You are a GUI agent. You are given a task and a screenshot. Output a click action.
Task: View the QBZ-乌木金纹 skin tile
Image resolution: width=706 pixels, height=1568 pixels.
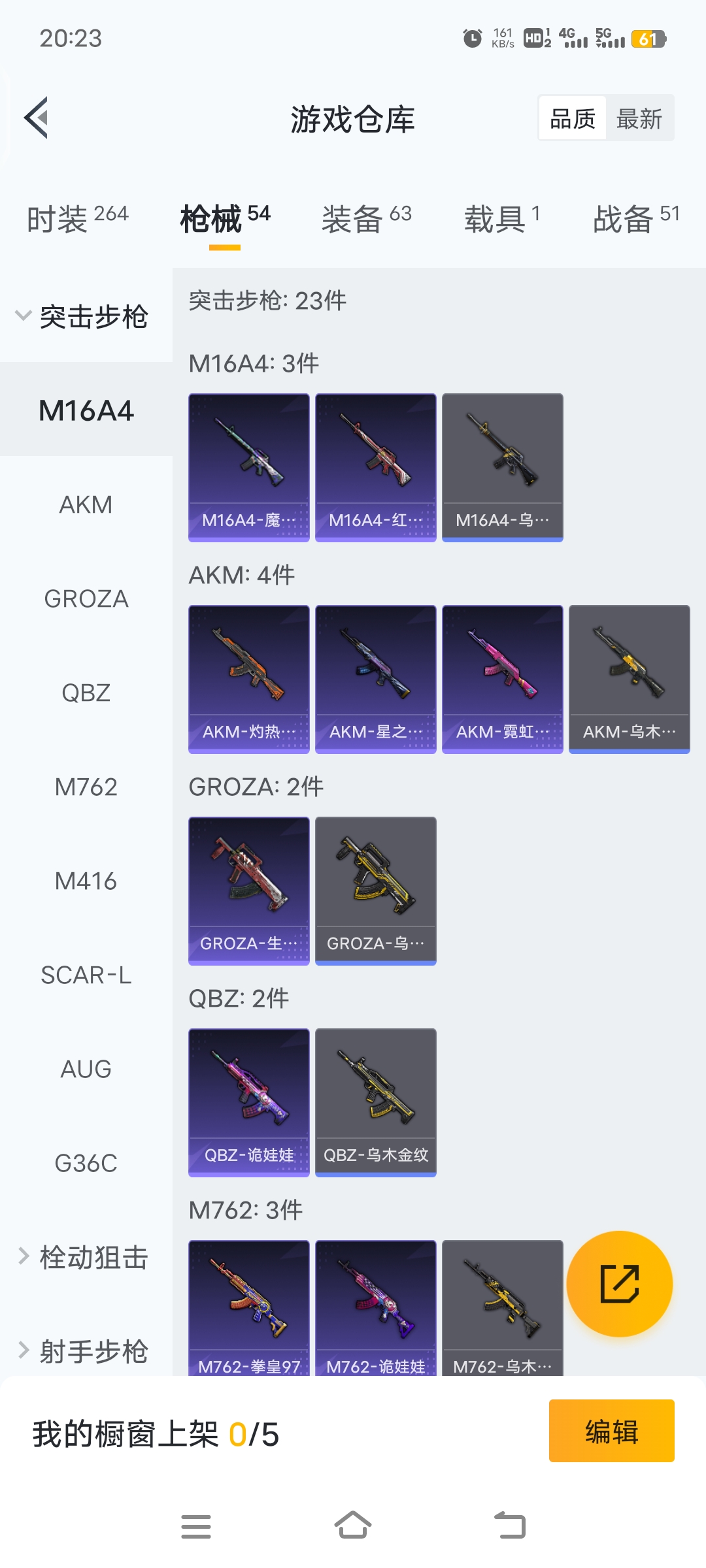click(x=375, y=1102)
